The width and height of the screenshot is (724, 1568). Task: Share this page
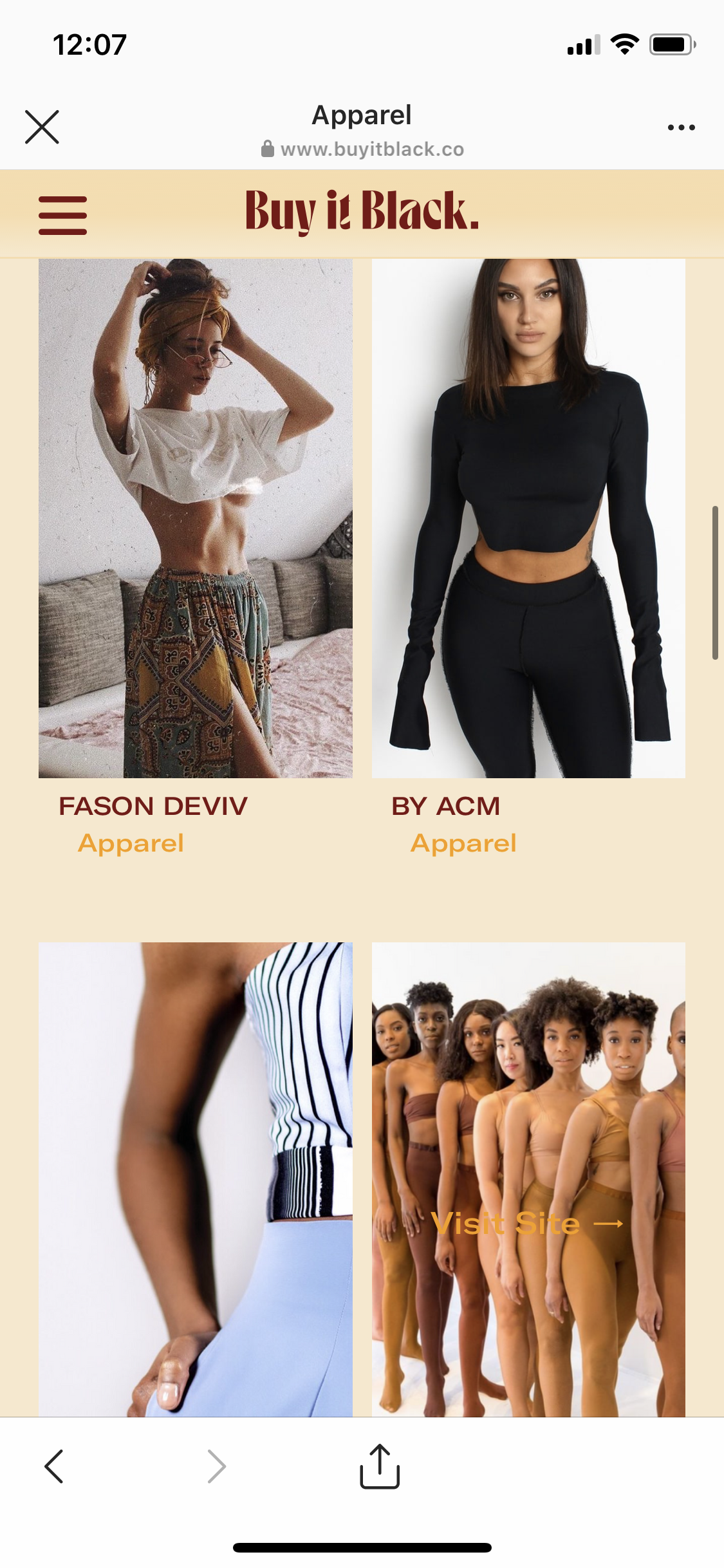pos(380,1466)
